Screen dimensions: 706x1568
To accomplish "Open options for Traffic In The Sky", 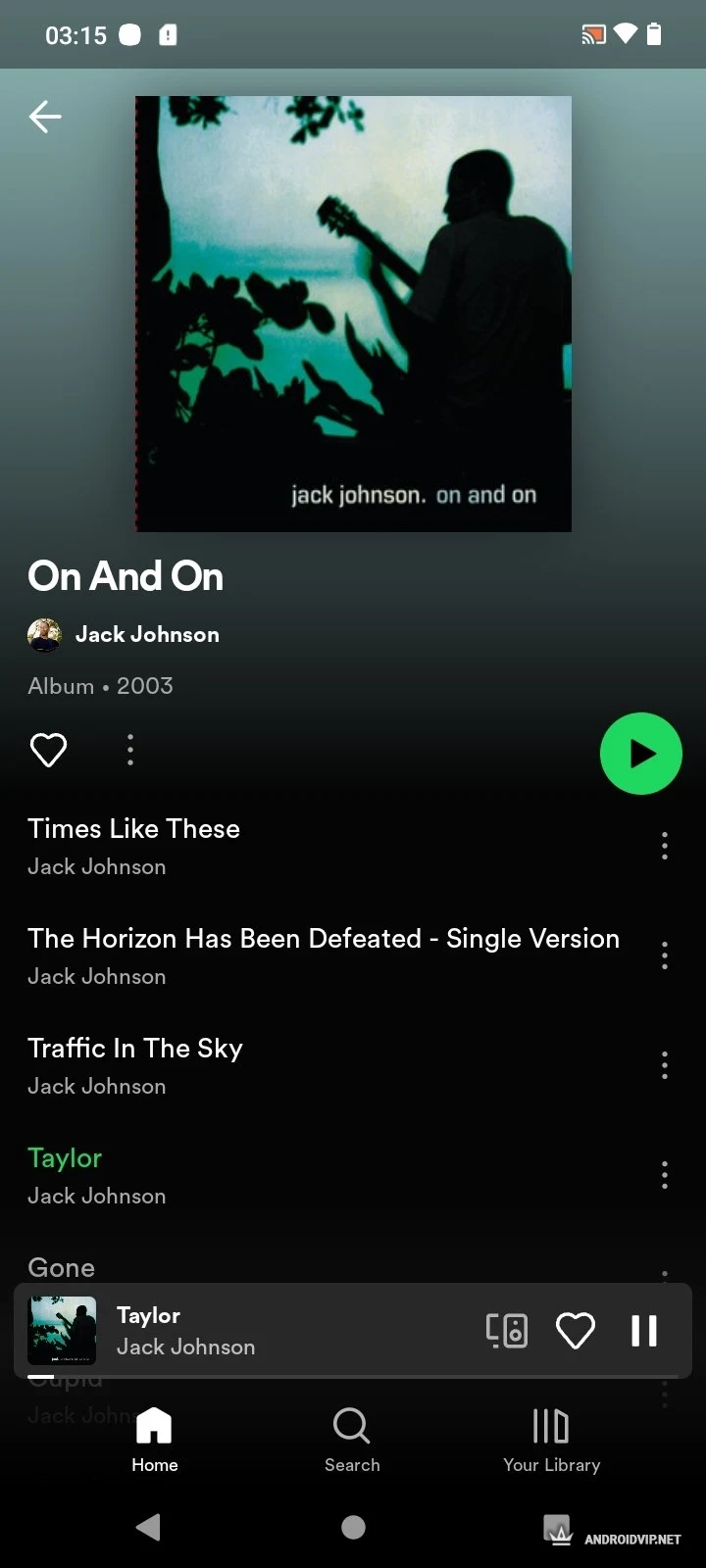I will click(x=664, y=1065).
